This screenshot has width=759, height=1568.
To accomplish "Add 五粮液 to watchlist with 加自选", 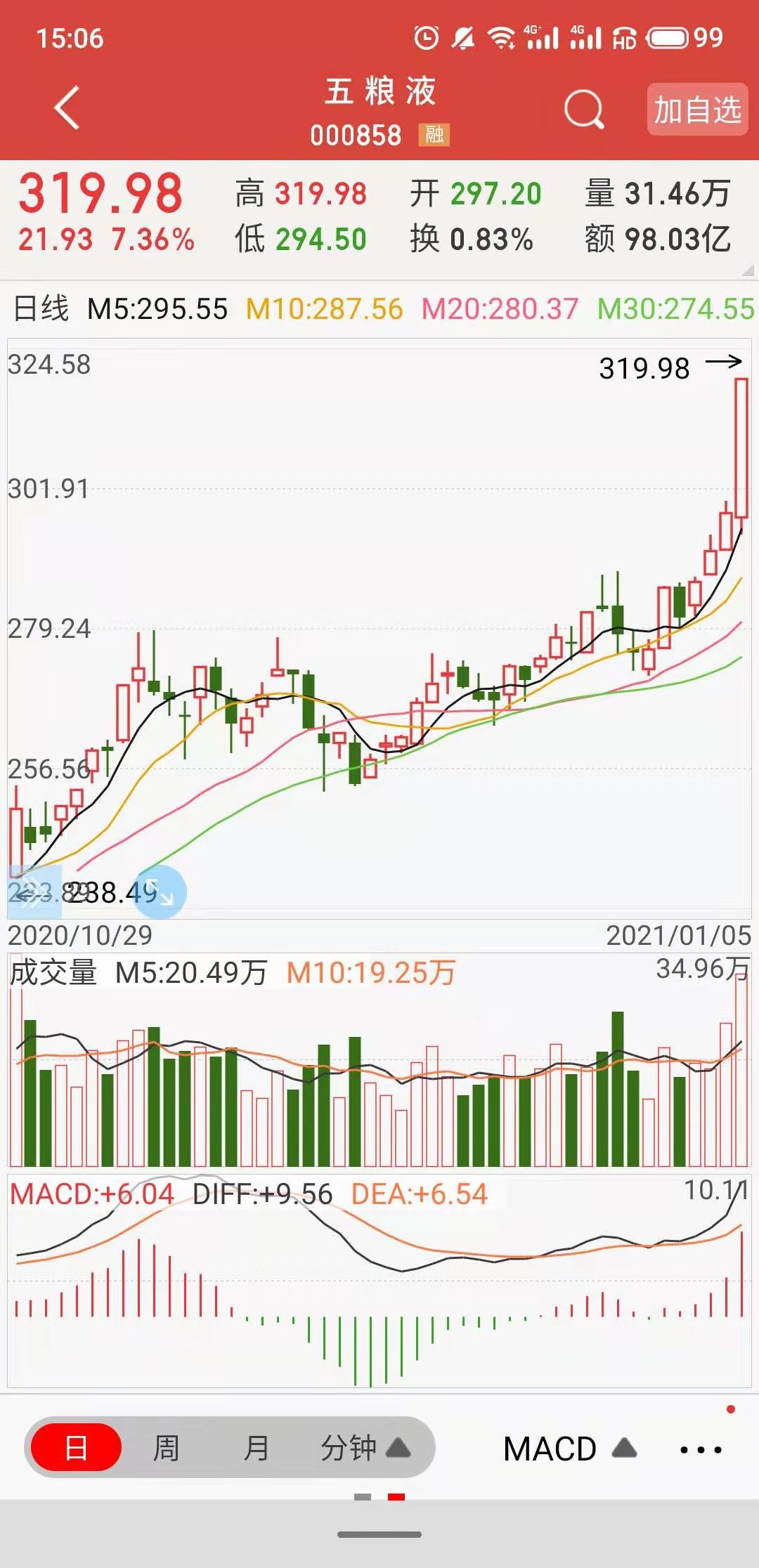I will pyautogui.click(x=697, y=110).
